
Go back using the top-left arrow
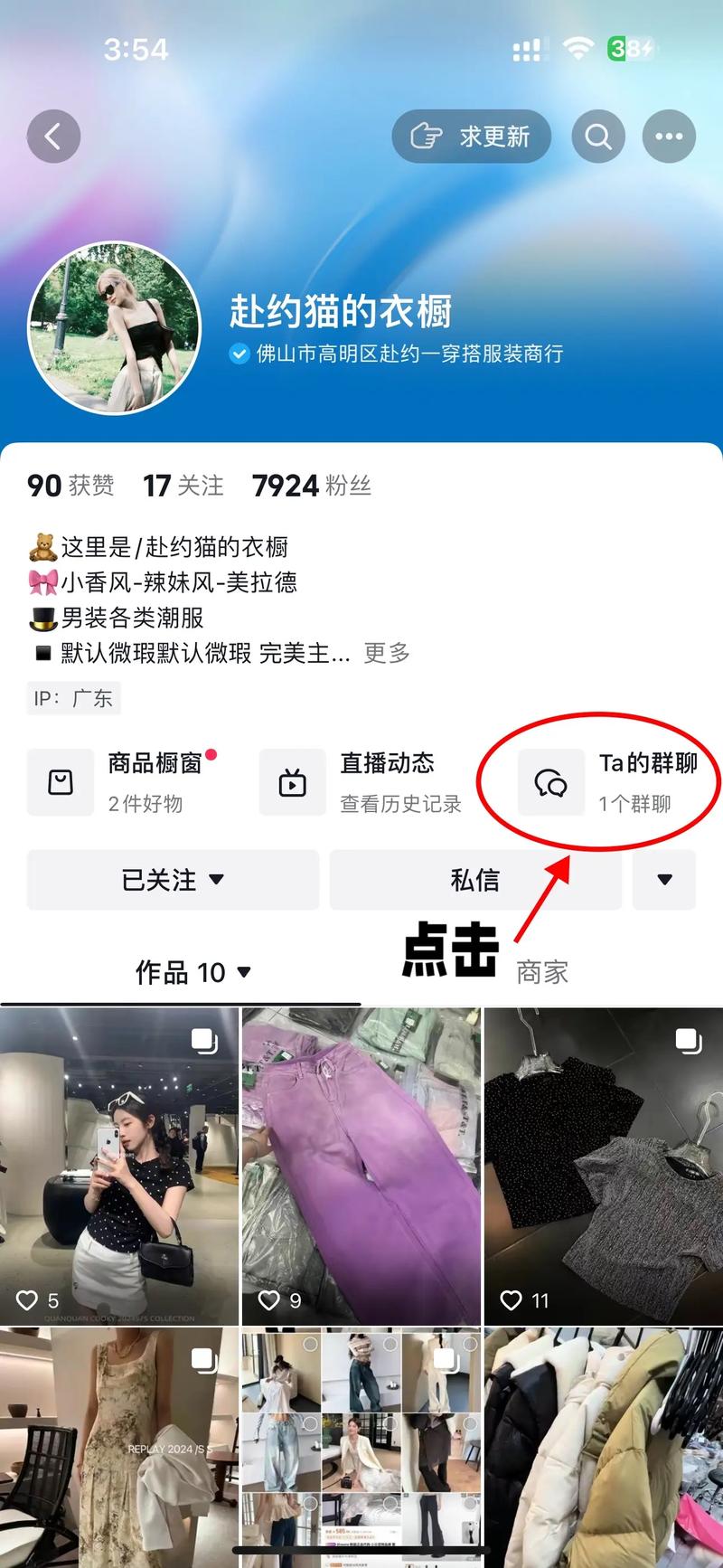point(53,137)
